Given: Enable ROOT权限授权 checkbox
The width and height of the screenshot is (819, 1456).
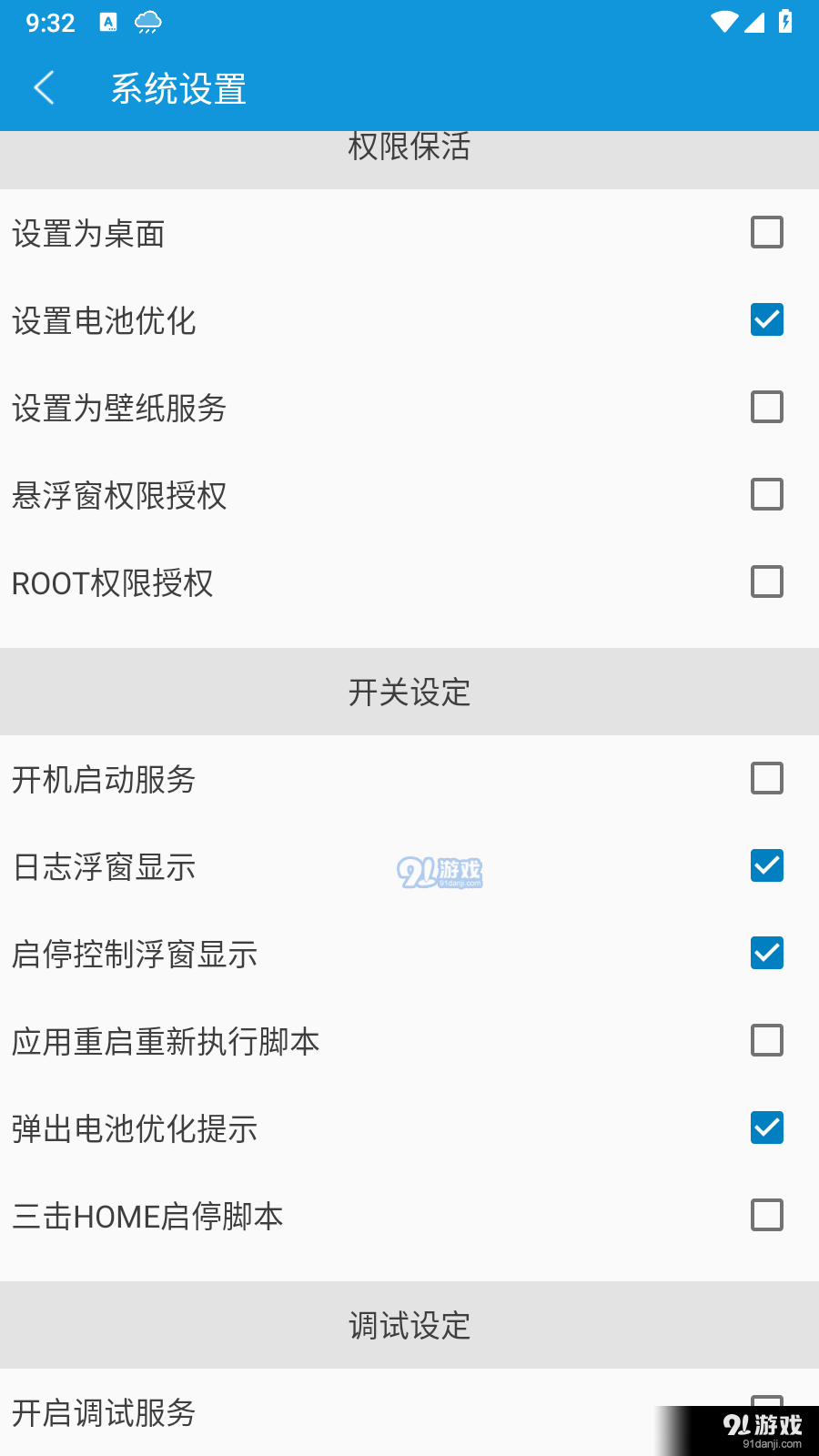Looking at the screenshot, I should [767, 581].
